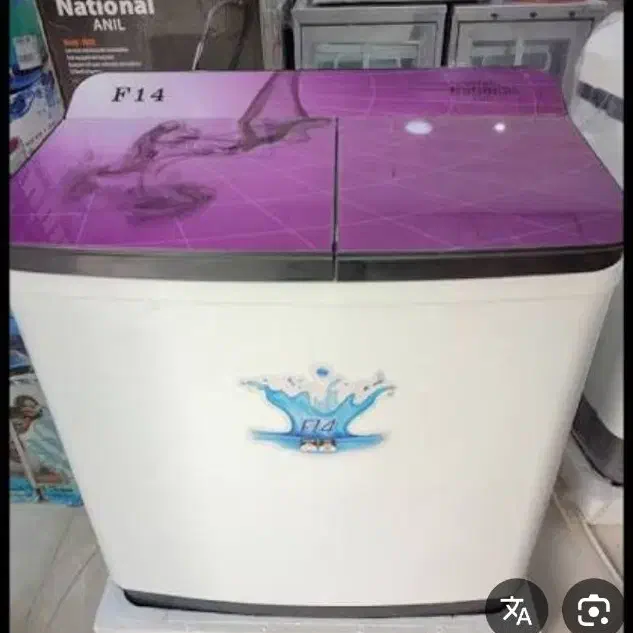633x633 pixels.
Task: Search this image with Lens
Action: (593, 608)
